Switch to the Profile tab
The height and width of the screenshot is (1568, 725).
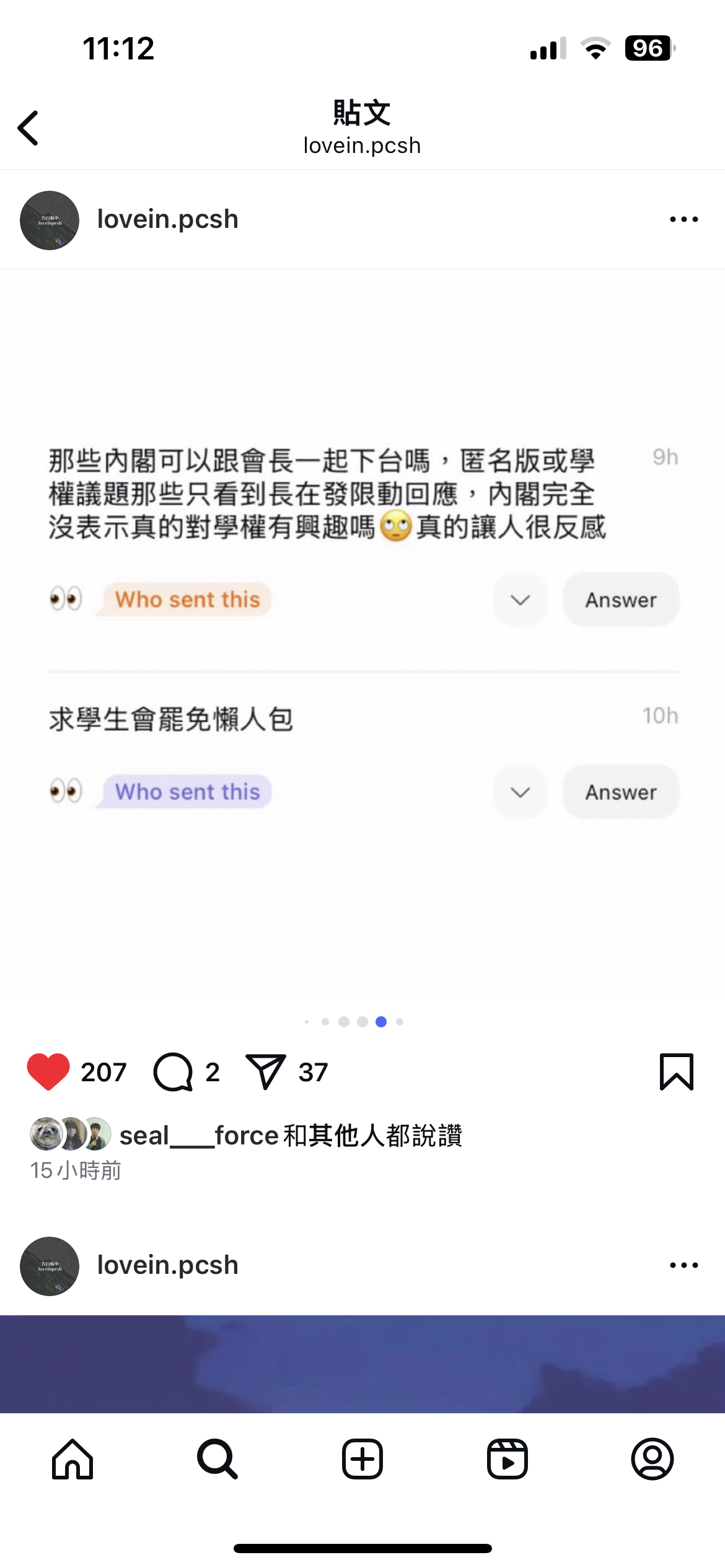[x=652, y=1459]
